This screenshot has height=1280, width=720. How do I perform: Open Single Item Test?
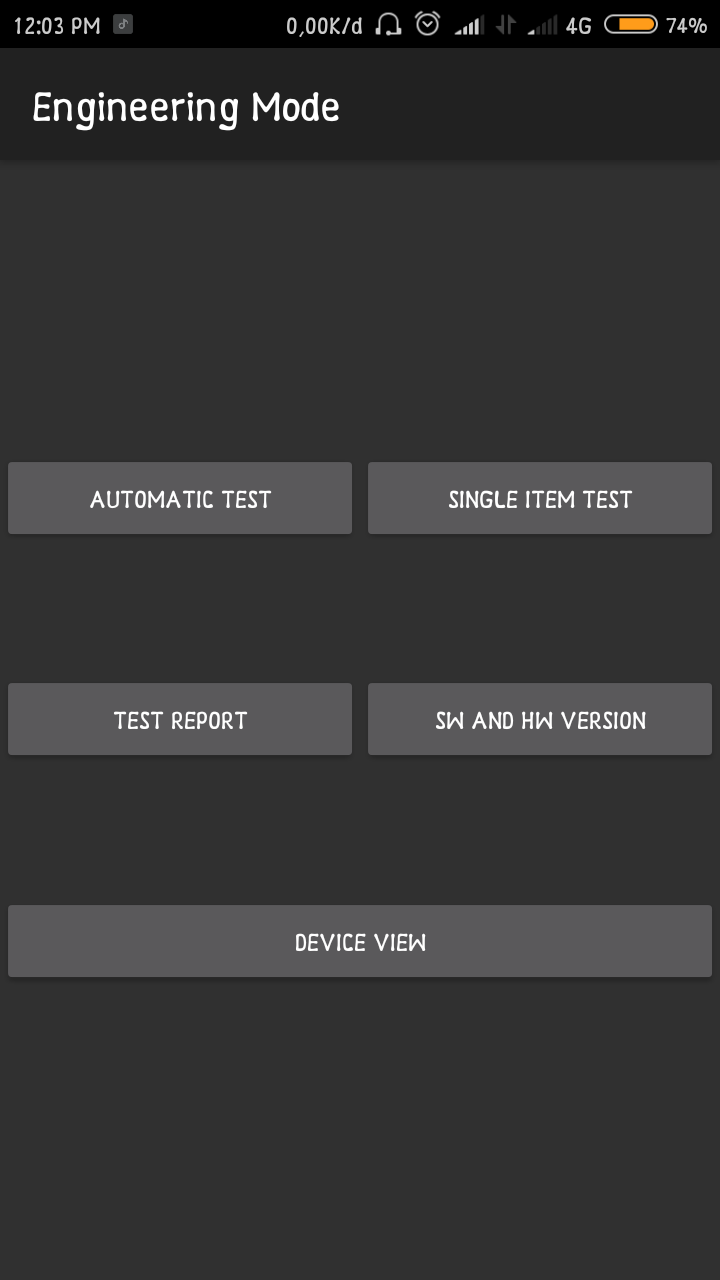(540, 498)
